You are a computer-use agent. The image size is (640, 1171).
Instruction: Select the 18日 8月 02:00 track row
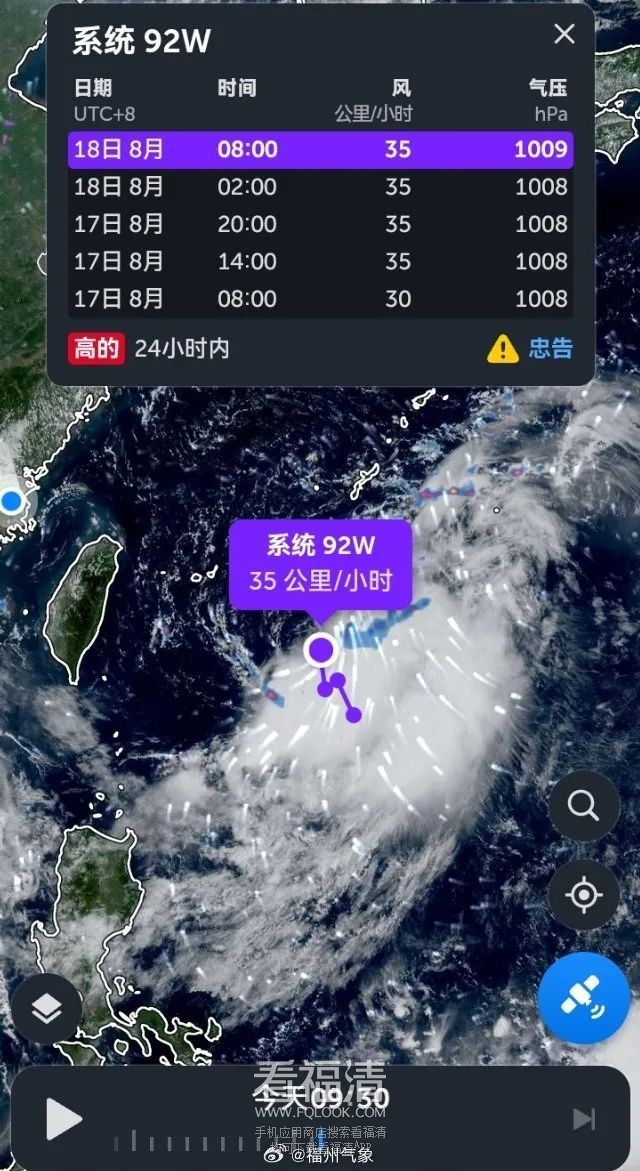(320, 187)
